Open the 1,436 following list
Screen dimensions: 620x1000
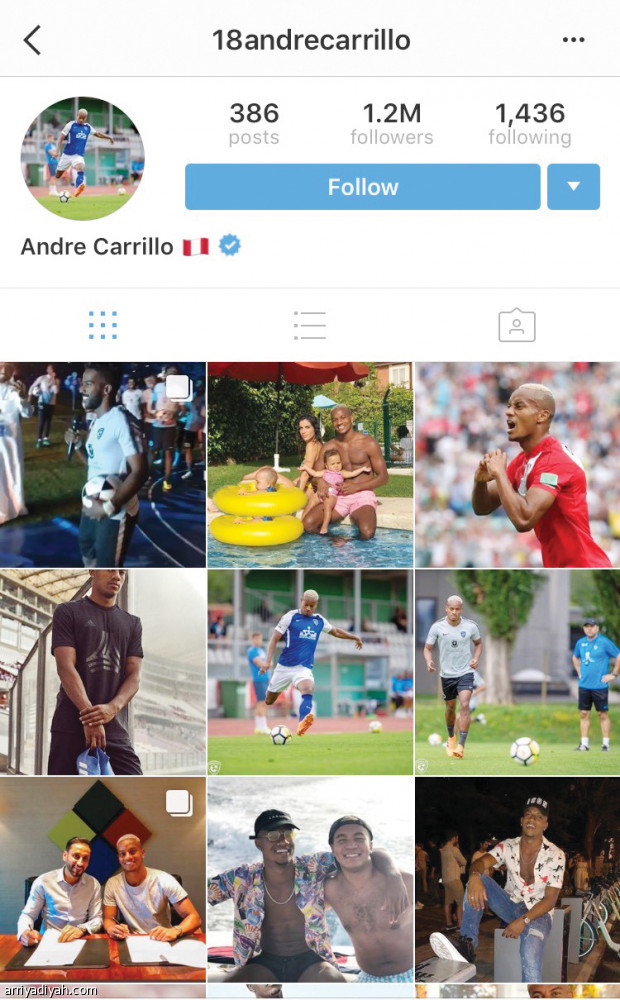529,124
